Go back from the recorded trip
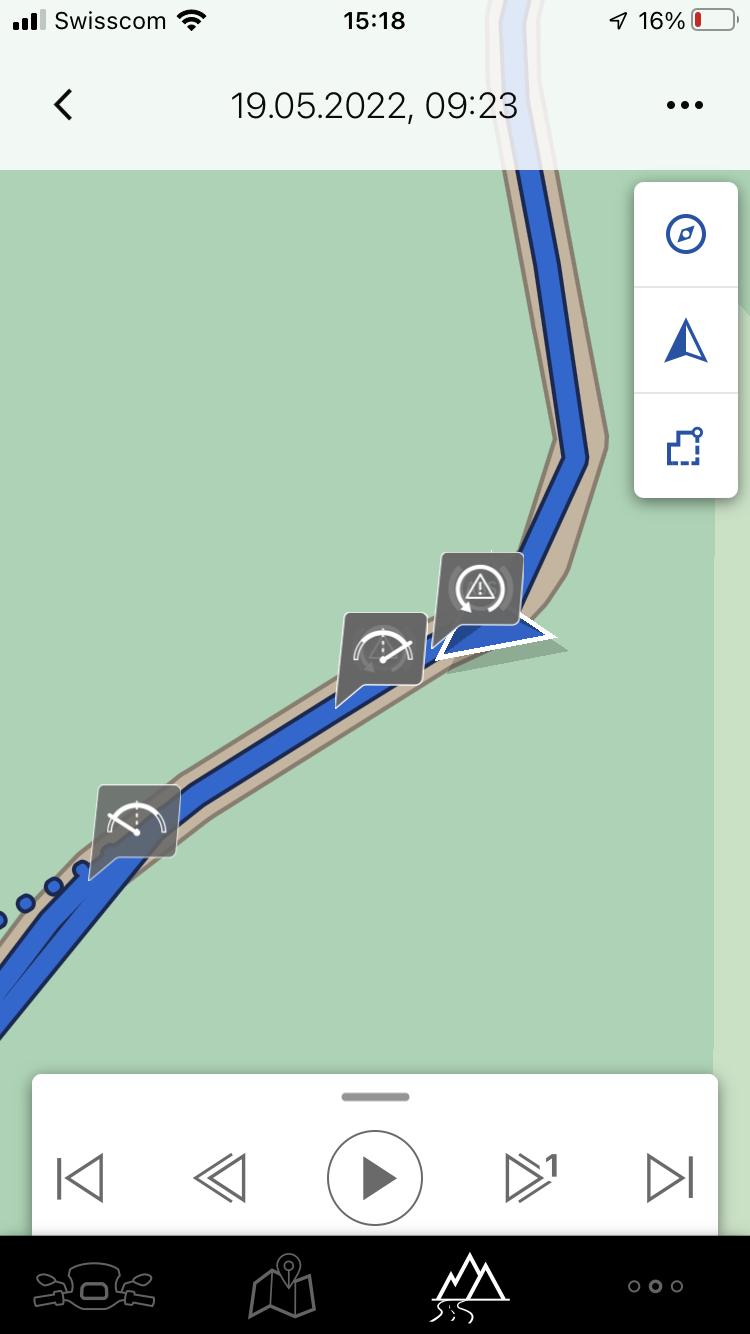The height and width of the screenshot is (1334, 750). [63, 105]
